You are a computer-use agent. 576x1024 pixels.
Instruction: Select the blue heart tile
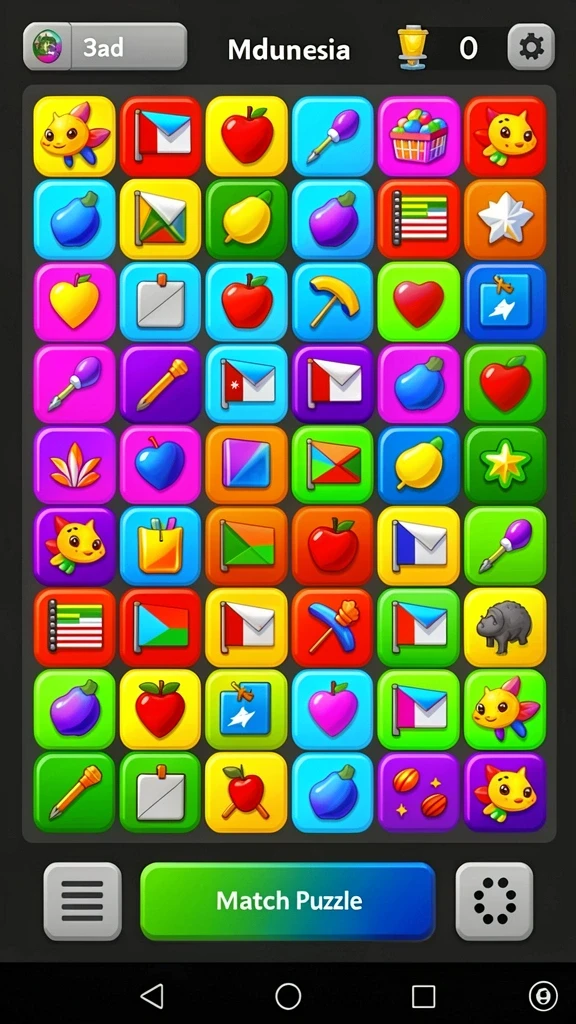point(161,465)
